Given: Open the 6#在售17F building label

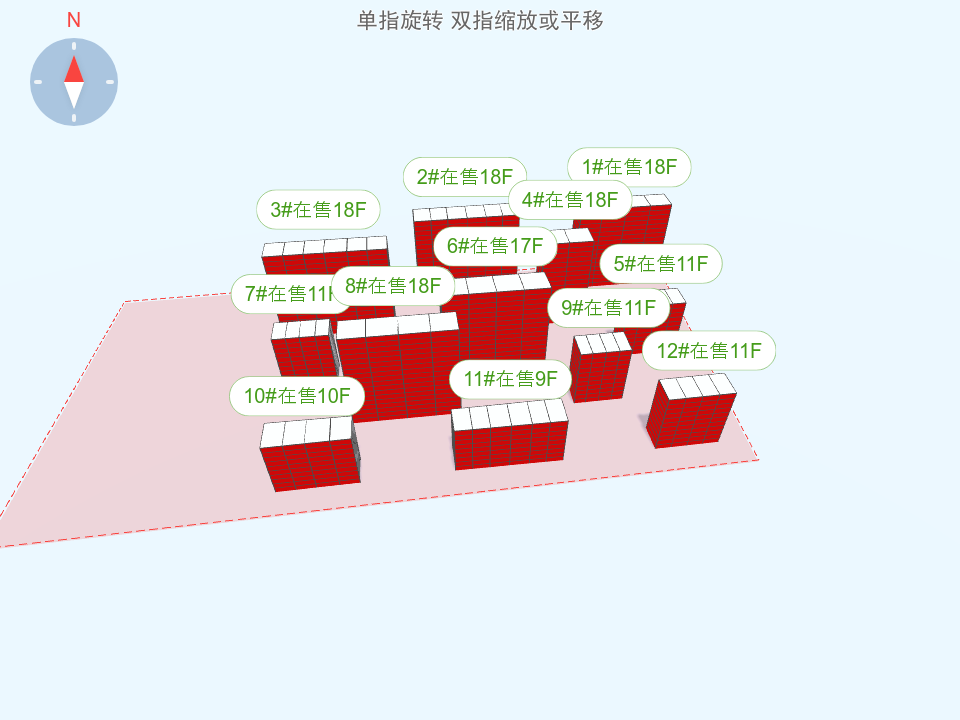Looking at the screenshot, I should click(494, 246).
